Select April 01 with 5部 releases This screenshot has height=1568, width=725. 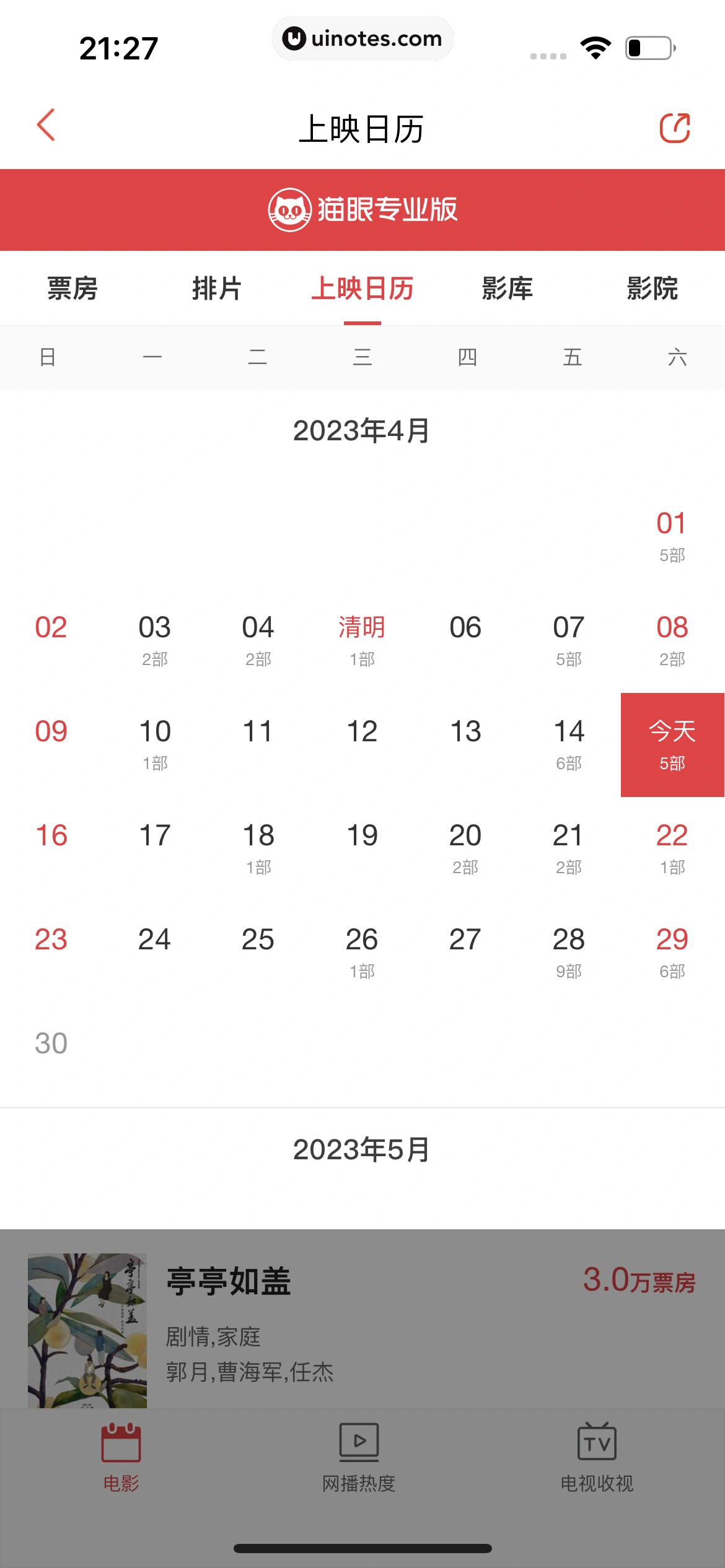coord(672,536)
